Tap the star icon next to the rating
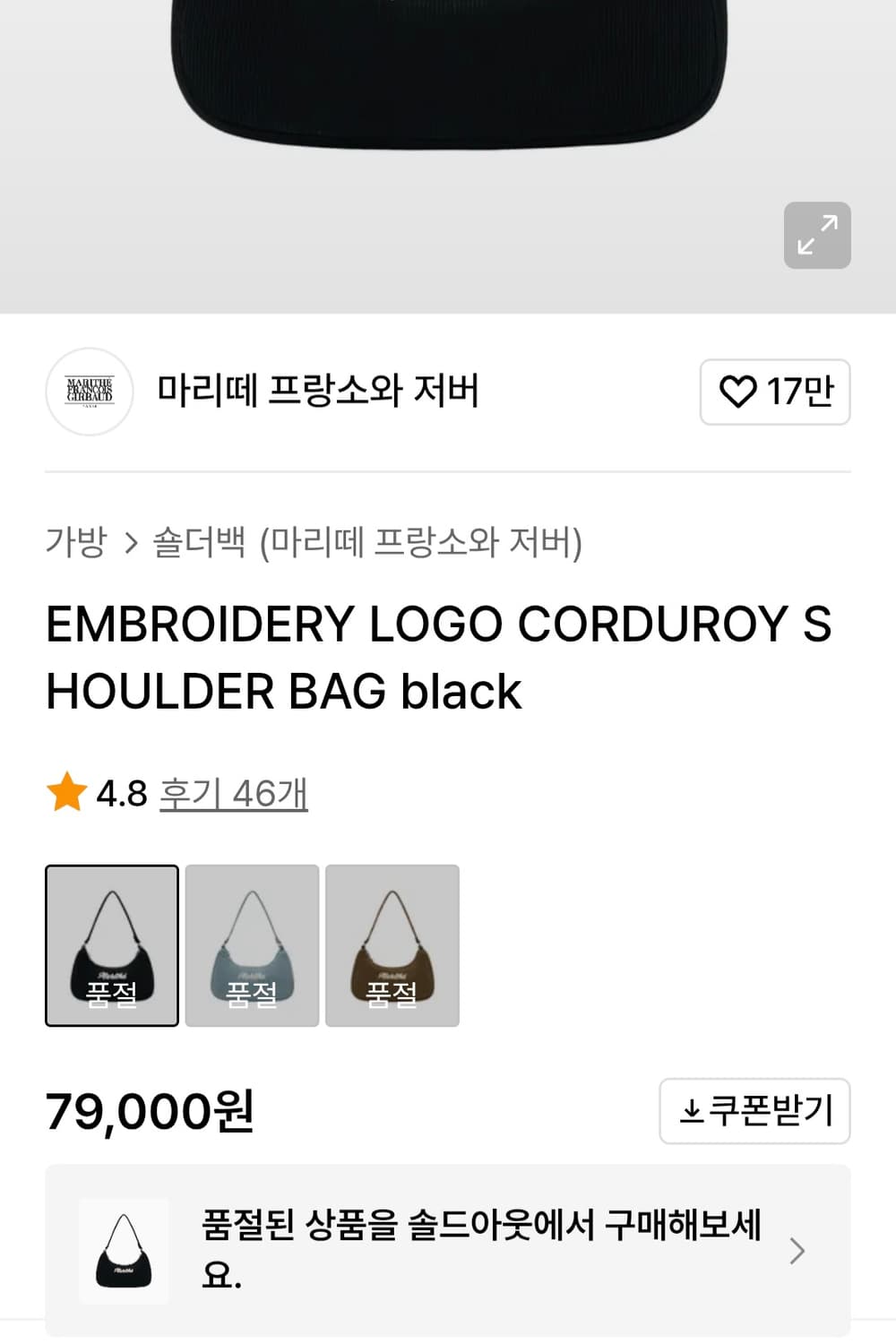Screen dimensions: 896x1344 (x=65, y=792)
